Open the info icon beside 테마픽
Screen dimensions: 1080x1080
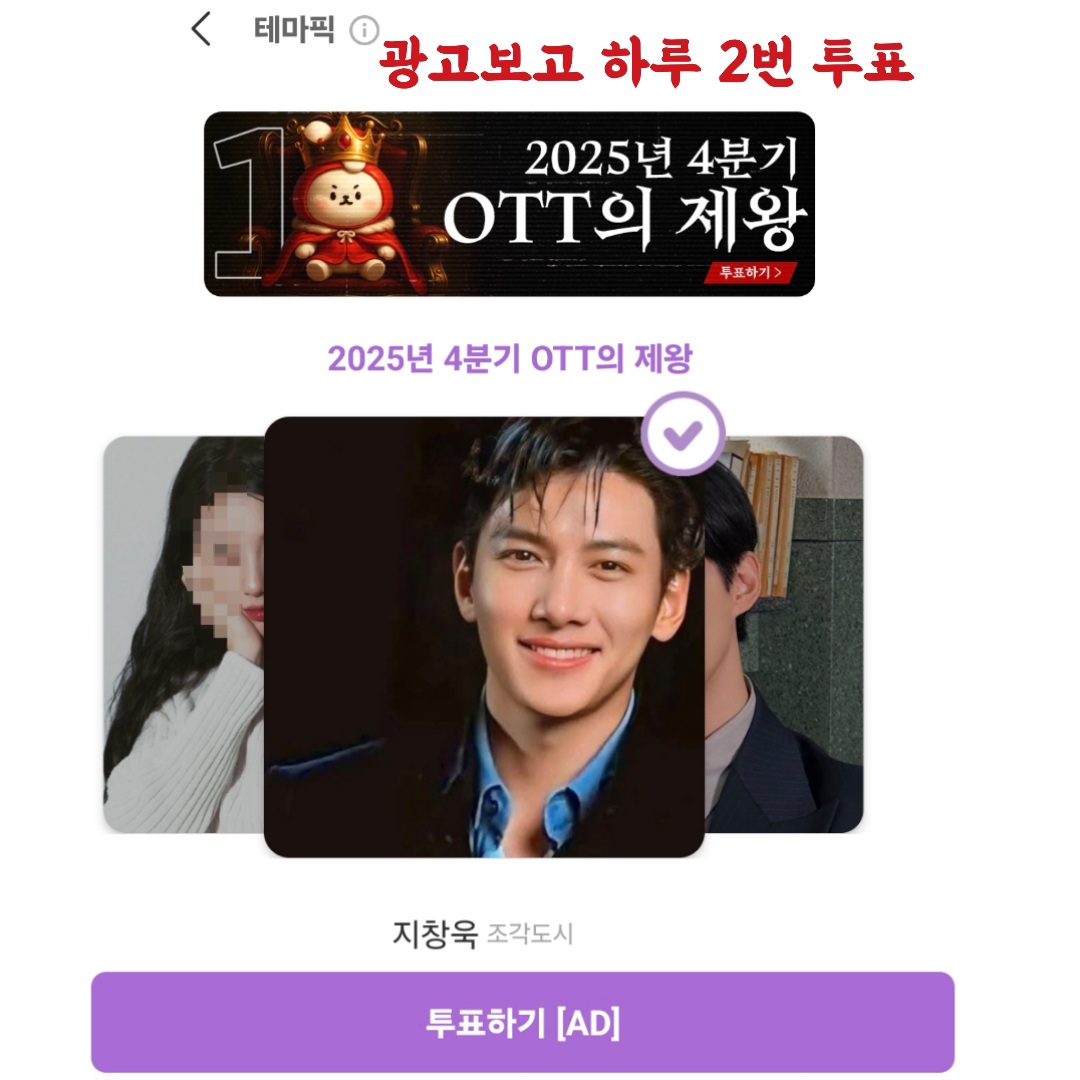[364, 30]
